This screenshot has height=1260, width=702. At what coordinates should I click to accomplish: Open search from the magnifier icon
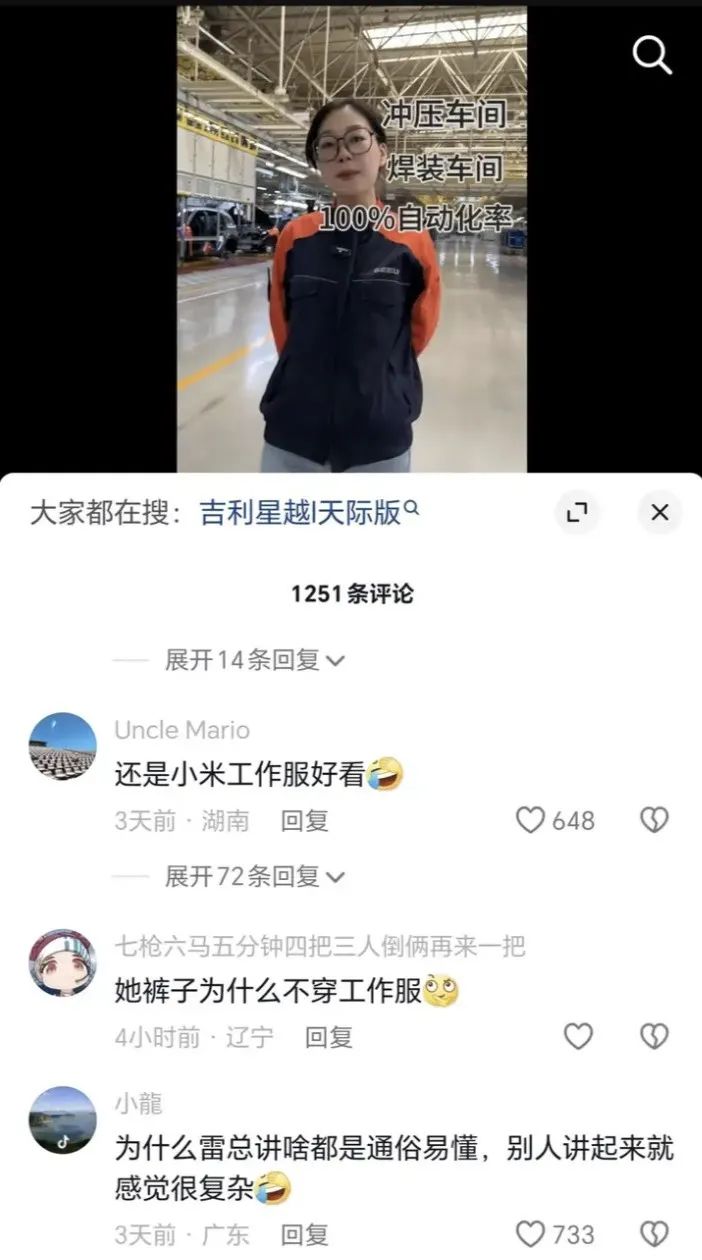(x=652, y=55)
